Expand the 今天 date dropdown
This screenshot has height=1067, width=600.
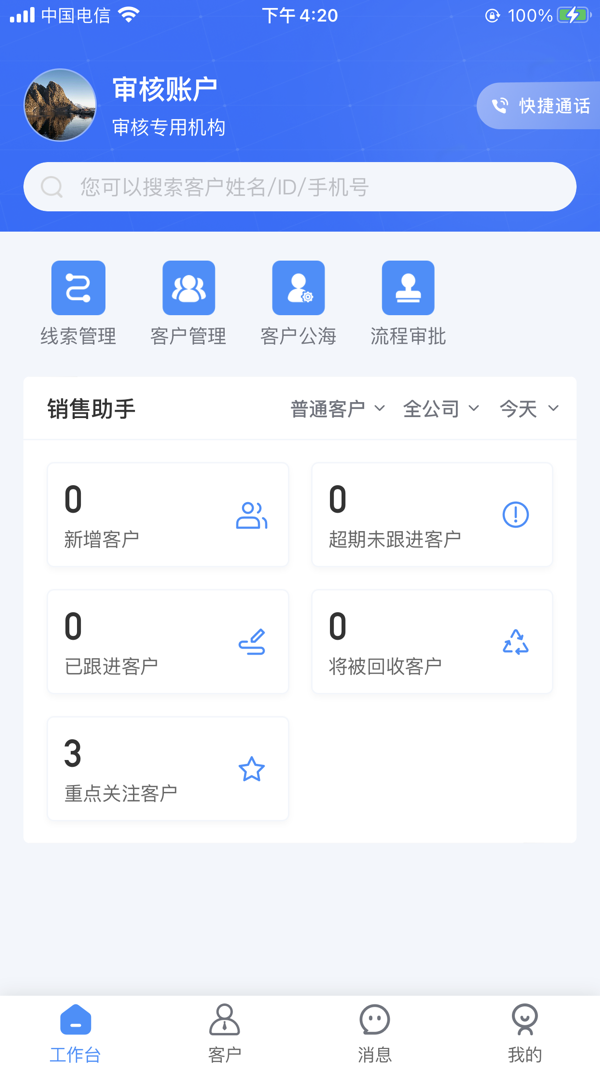pyautogui.click(x=529, y=409)
